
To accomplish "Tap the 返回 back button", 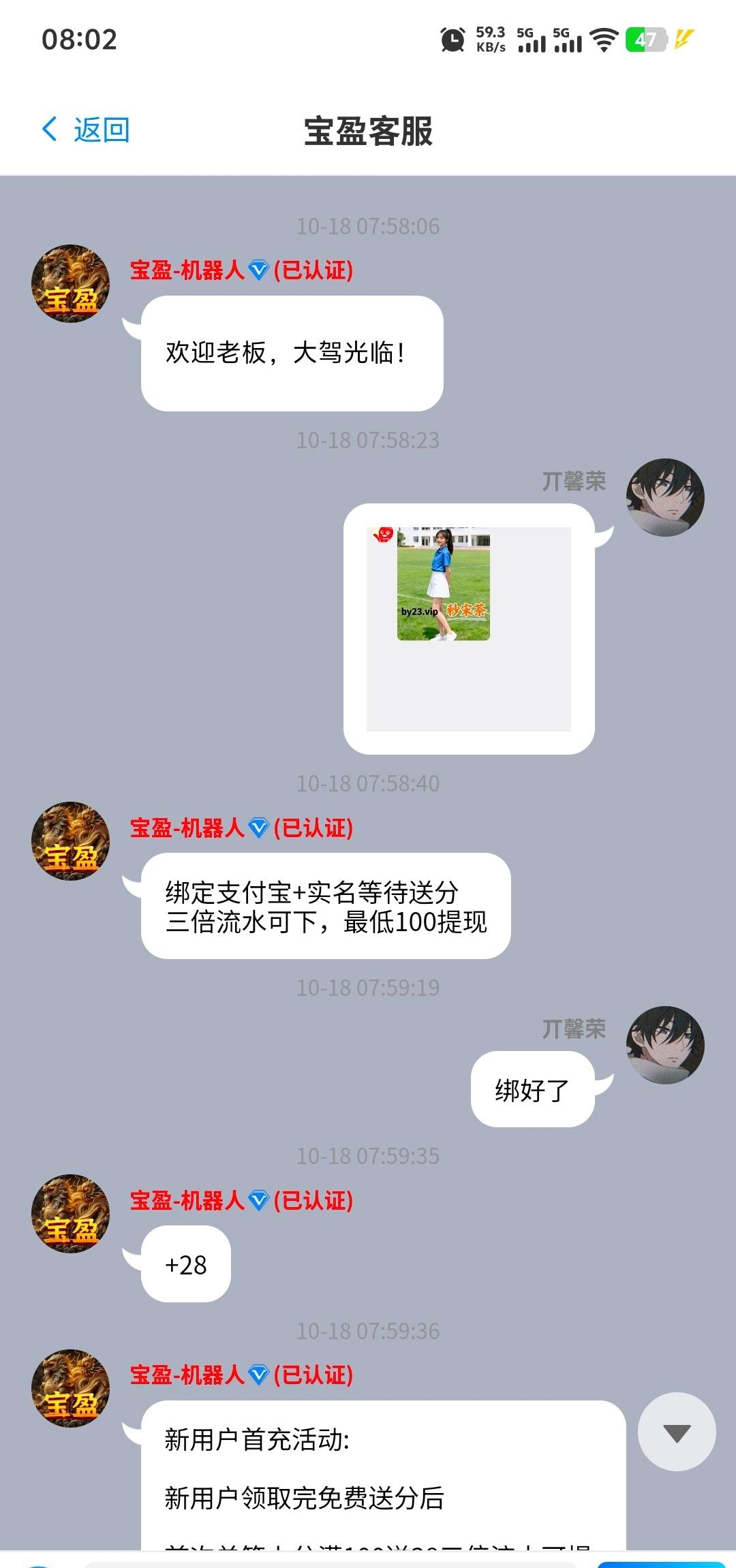I will tap(87, 129).
